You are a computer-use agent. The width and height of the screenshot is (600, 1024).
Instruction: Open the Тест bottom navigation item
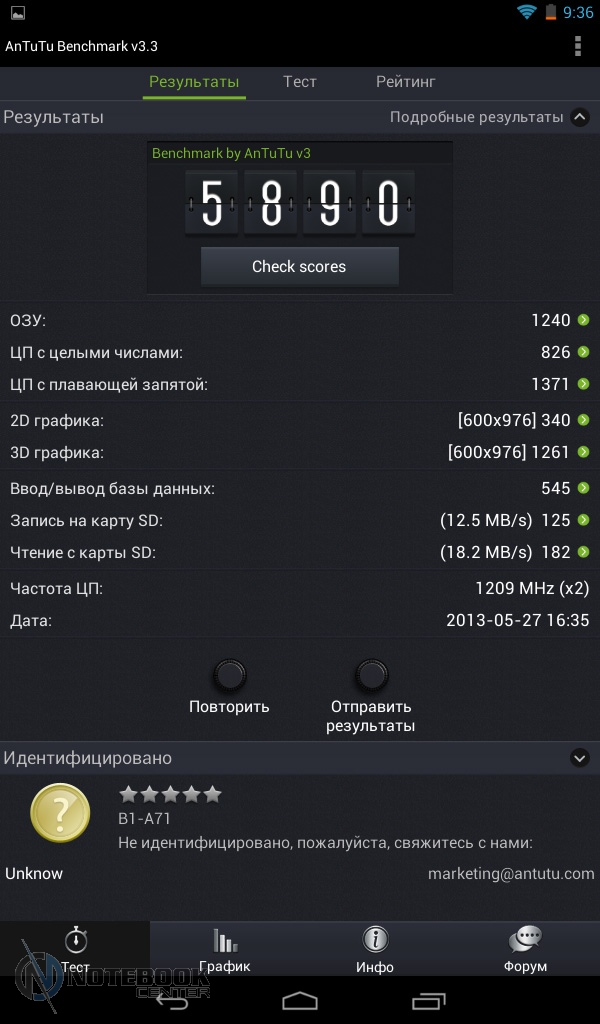75,949
